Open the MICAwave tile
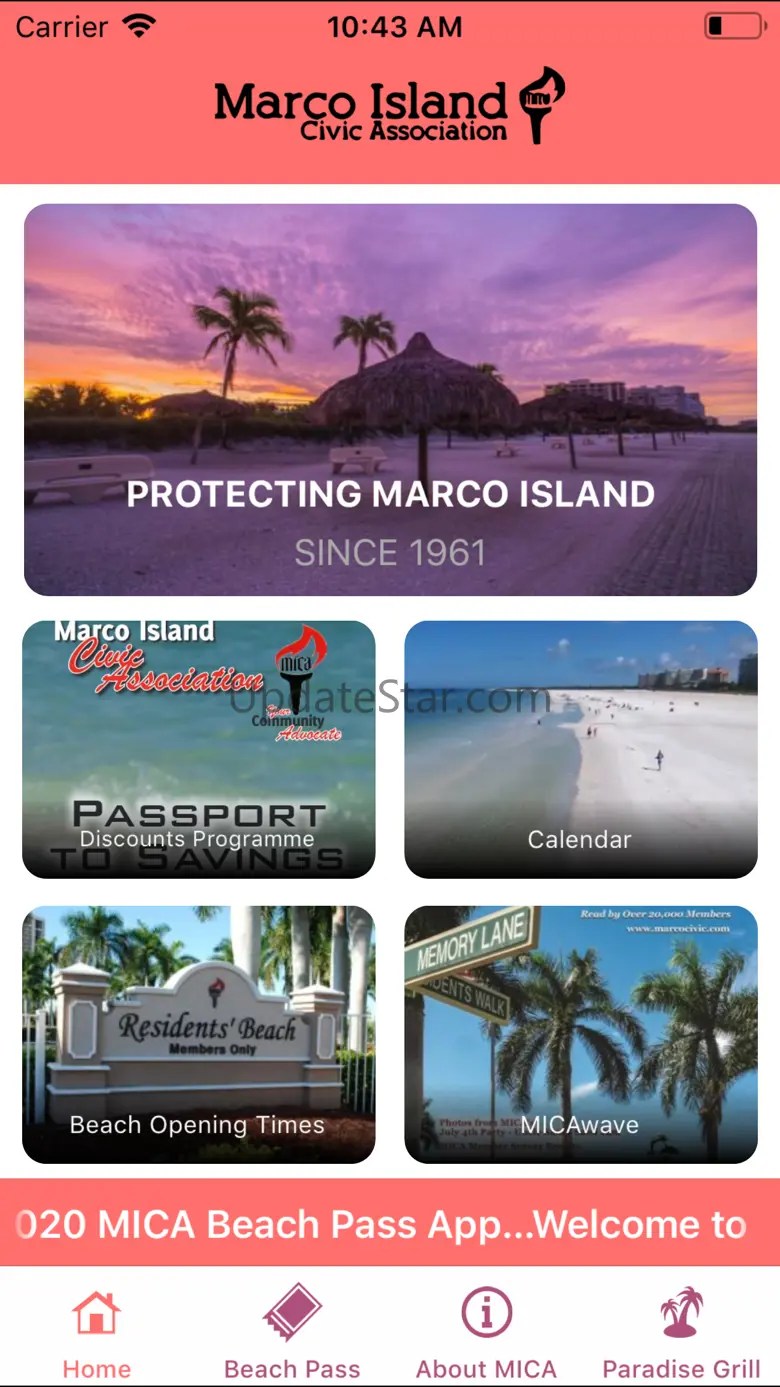780x1387 pixels. point(580,1034)
